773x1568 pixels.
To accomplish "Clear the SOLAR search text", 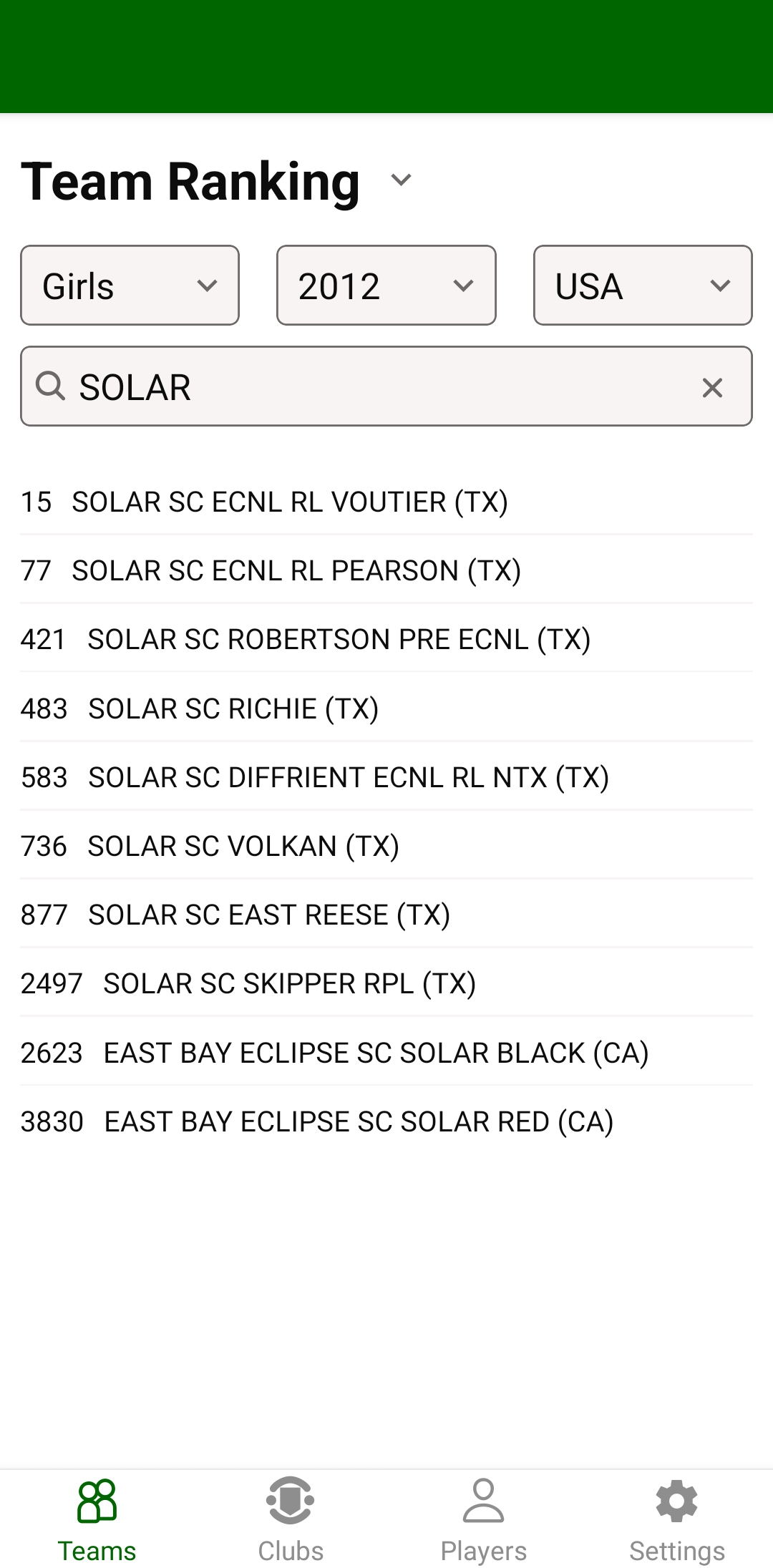I will coord(712,388).
